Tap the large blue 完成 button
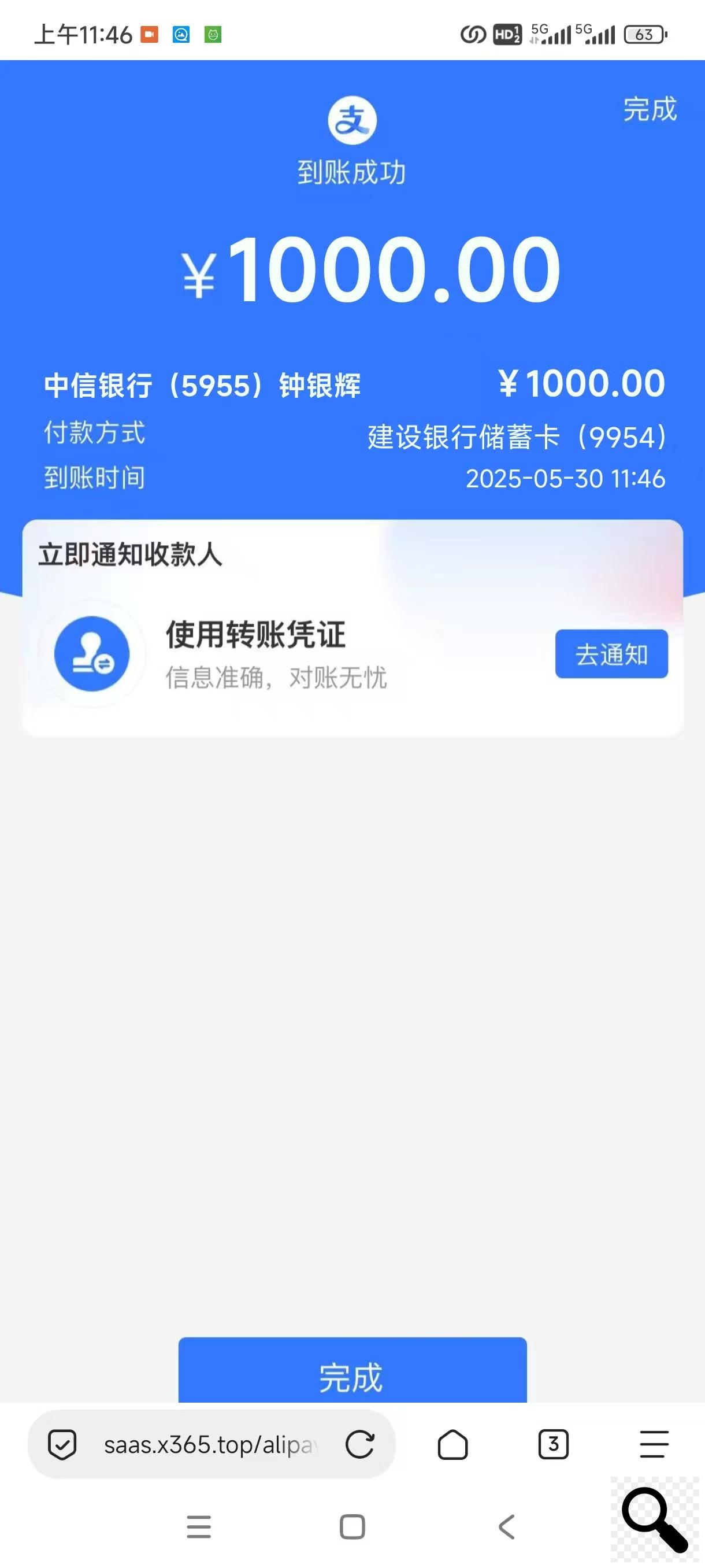 [352, 1371]
